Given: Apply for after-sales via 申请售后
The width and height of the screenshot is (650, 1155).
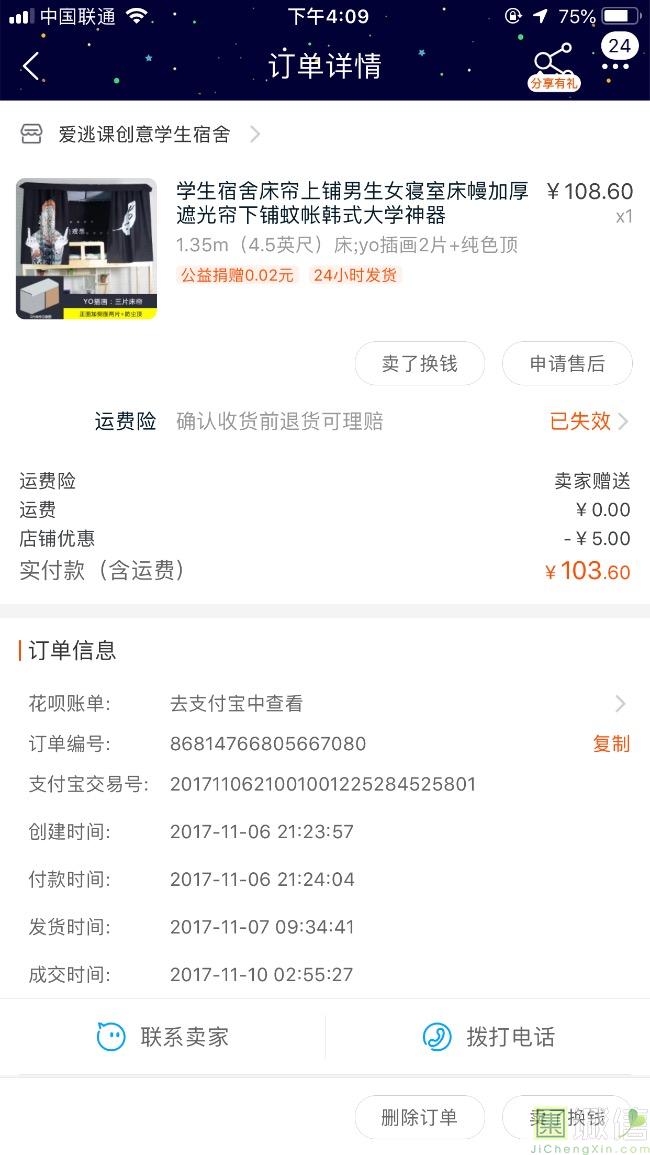Looking at the screenshot, I should 567,364.
